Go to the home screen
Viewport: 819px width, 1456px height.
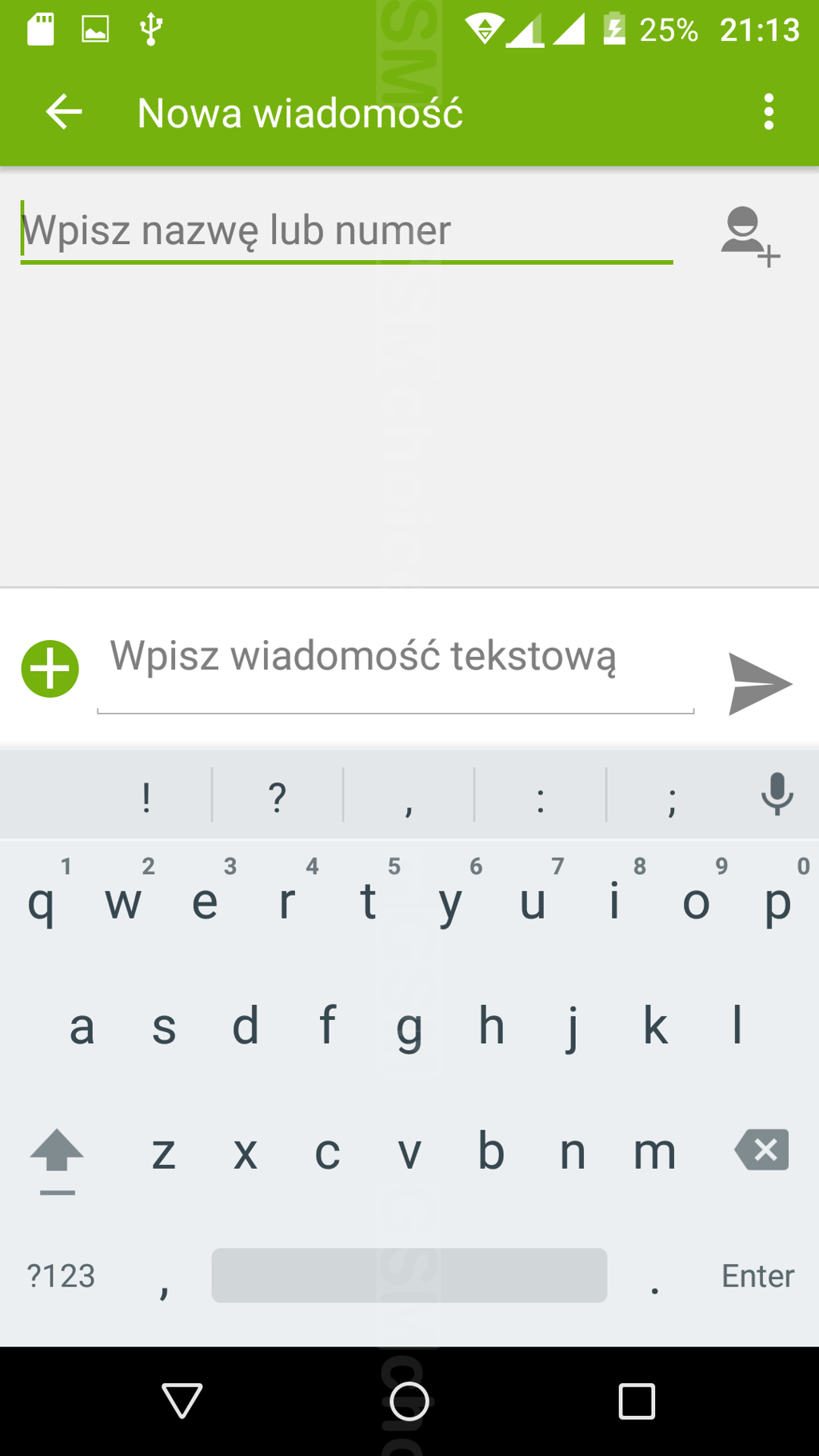click(409, 1401)
